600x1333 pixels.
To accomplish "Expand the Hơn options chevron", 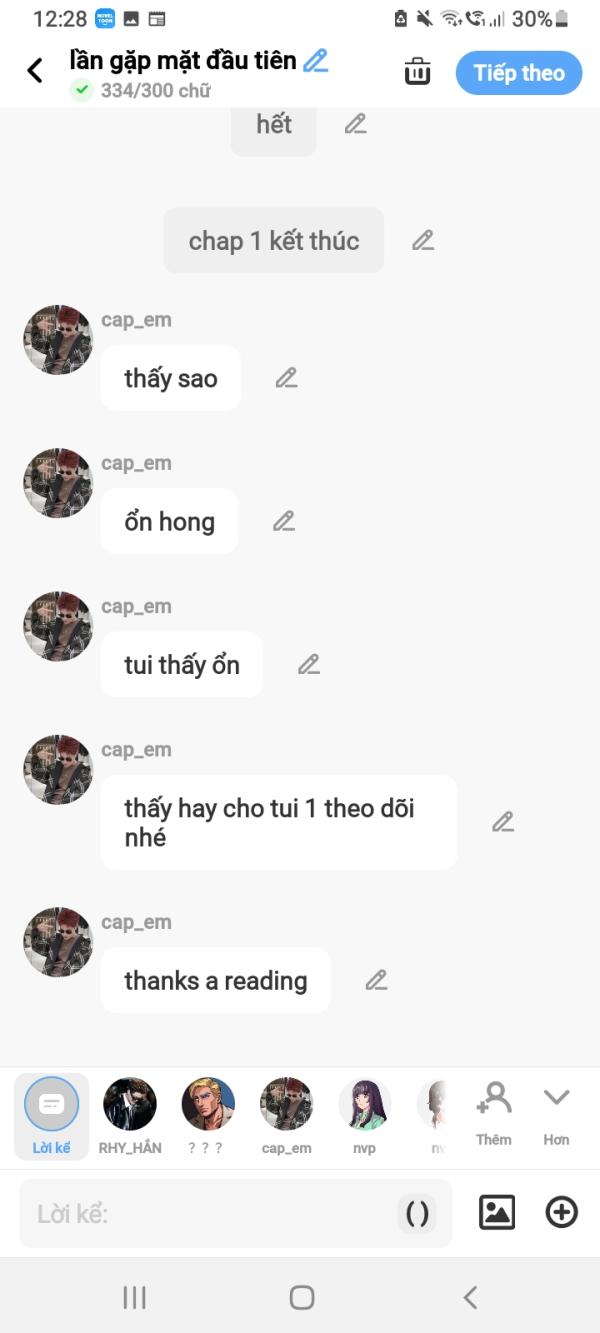I will point(556,1110).
